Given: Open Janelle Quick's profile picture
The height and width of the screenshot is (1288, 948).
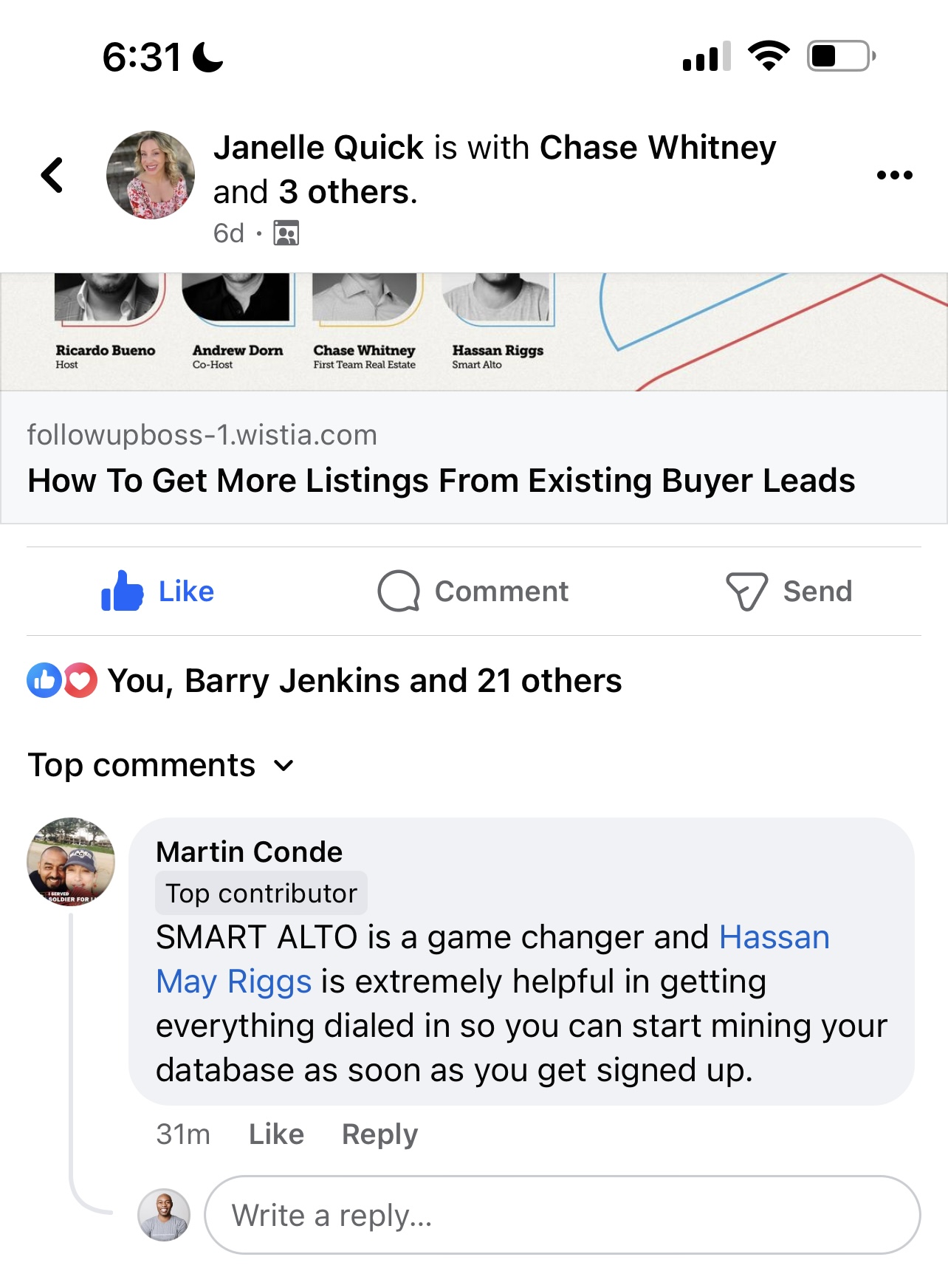Looking at the screenshot, I should 151,175.
